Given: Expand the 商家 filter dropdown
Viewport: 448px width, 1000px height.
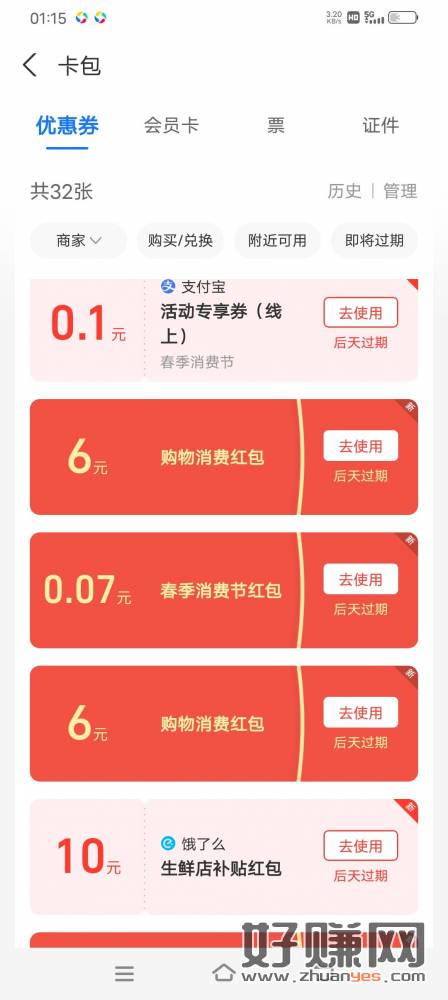Looking at the screenshot, I should [x=78, y=240].
